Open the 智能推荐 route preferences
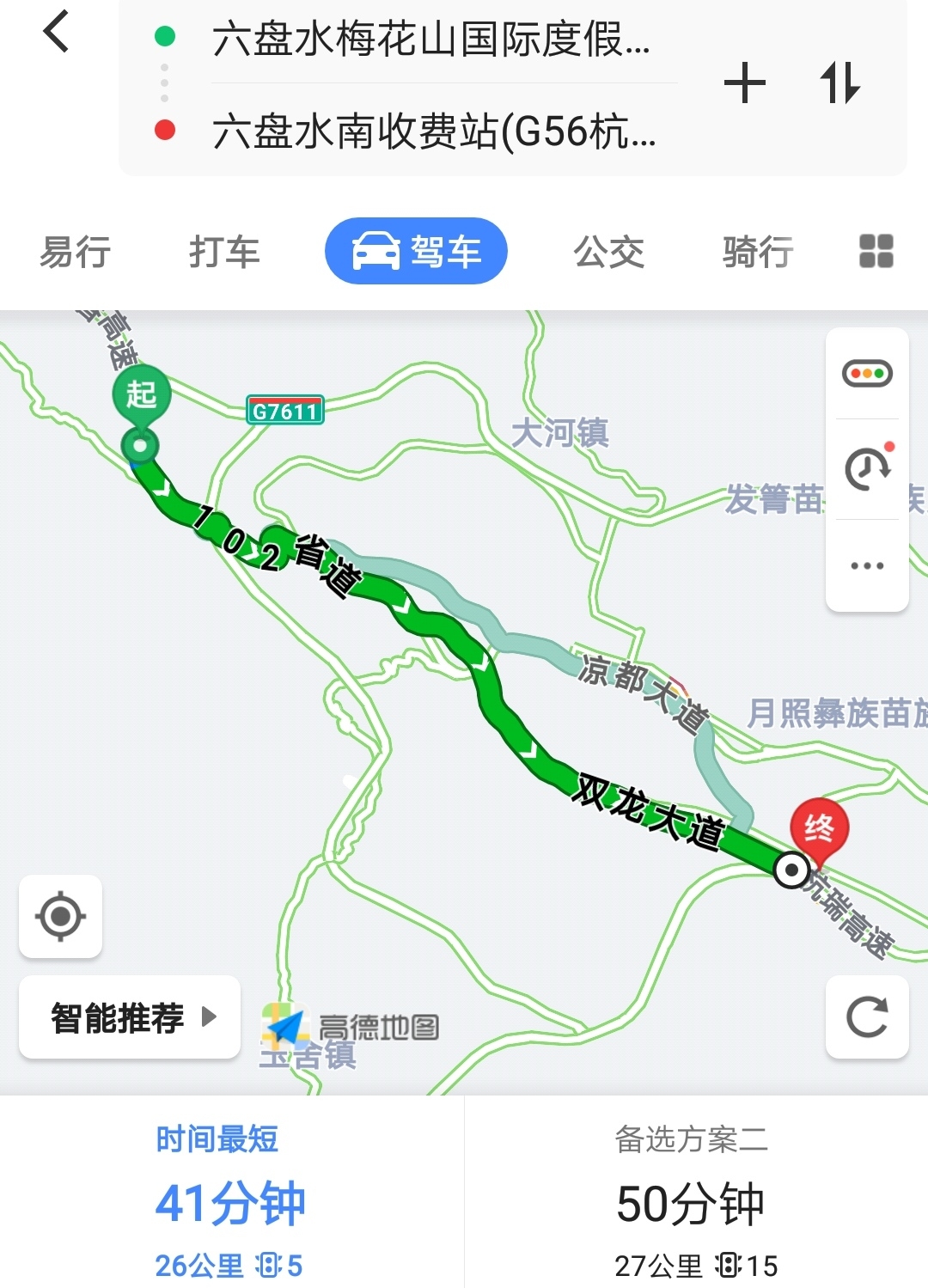This screenshot has height=1288, width=928. pyautogui.click(x=130, y=1017)
